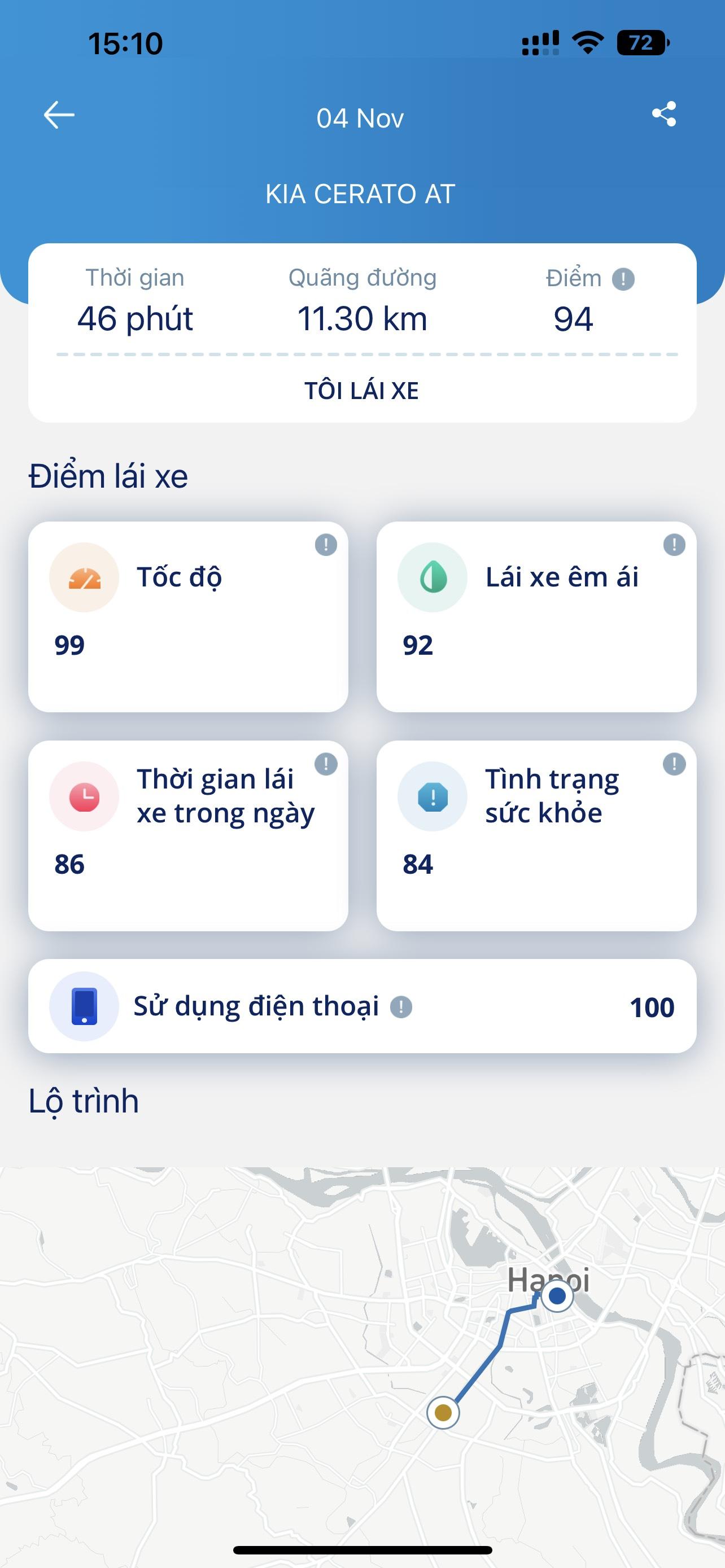The image size is (725, 1568).
Task: Tap info icon on Lái xe êm ái
Action: pyautogui.click(x=674, y=545)
